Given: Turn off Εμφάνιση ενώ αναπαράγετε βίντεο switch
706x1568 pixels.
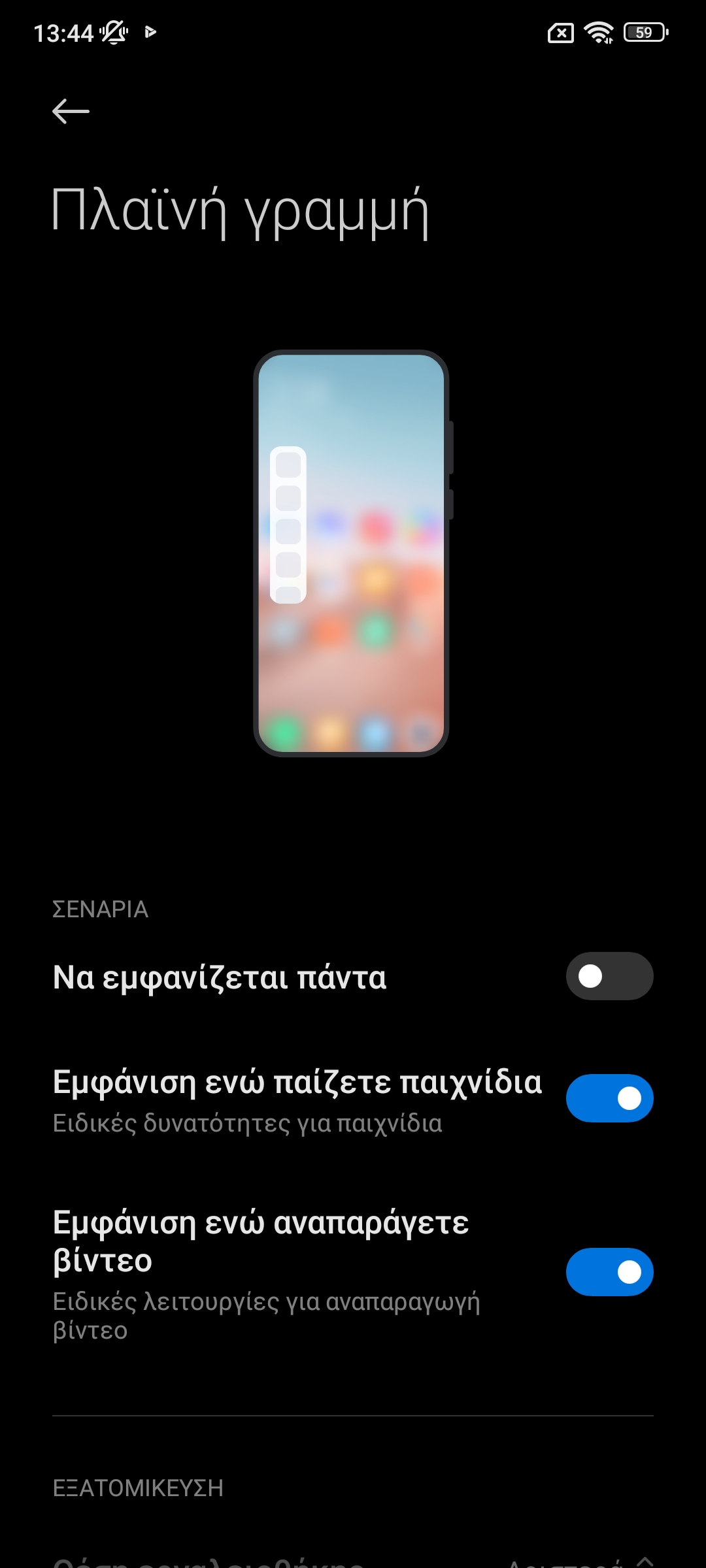Looking at the screenshot, I should pyautogui.click(x=609, y=1272).
